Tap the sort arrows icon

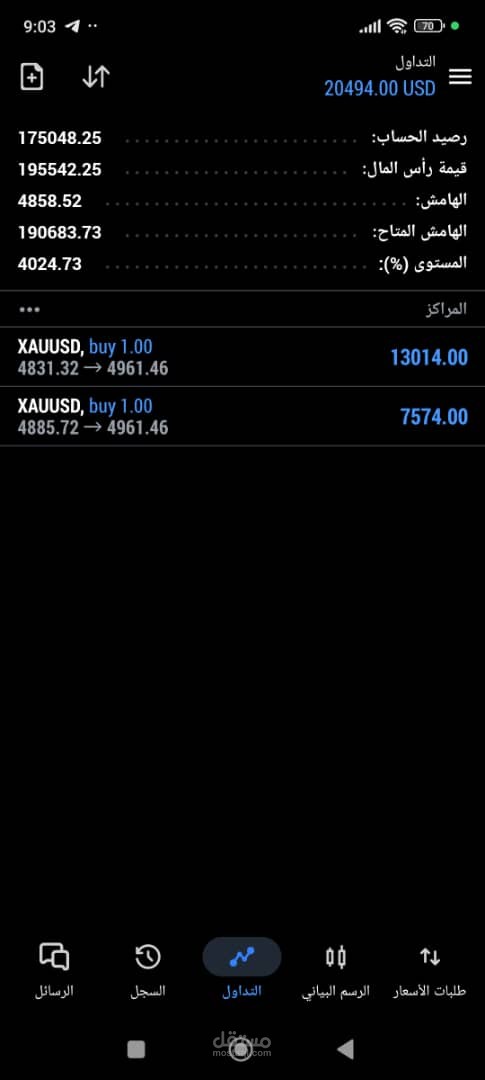[x=96, y=77]
